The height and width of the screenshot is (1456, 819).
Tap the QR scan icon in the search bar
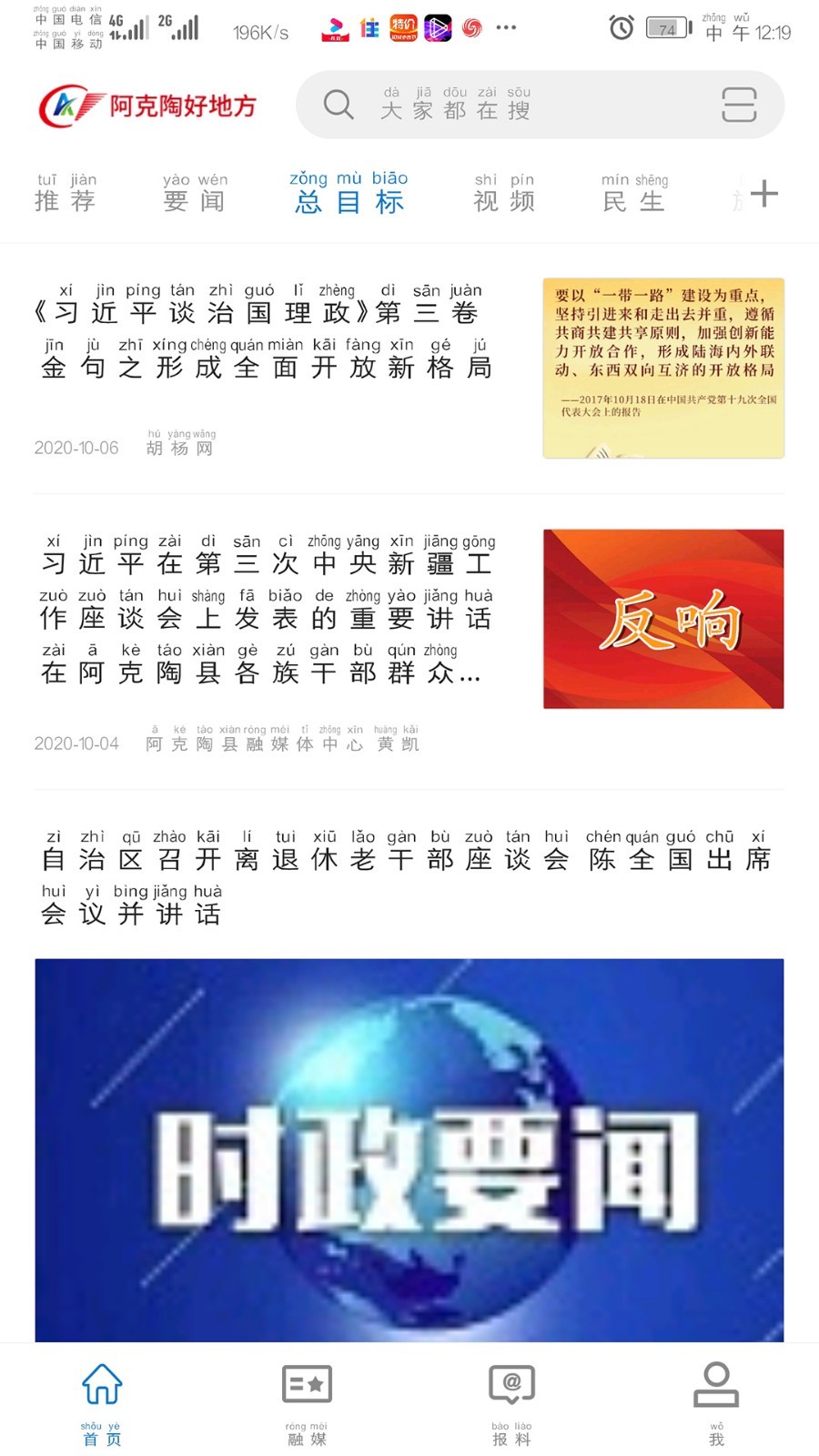coord(739,106)
